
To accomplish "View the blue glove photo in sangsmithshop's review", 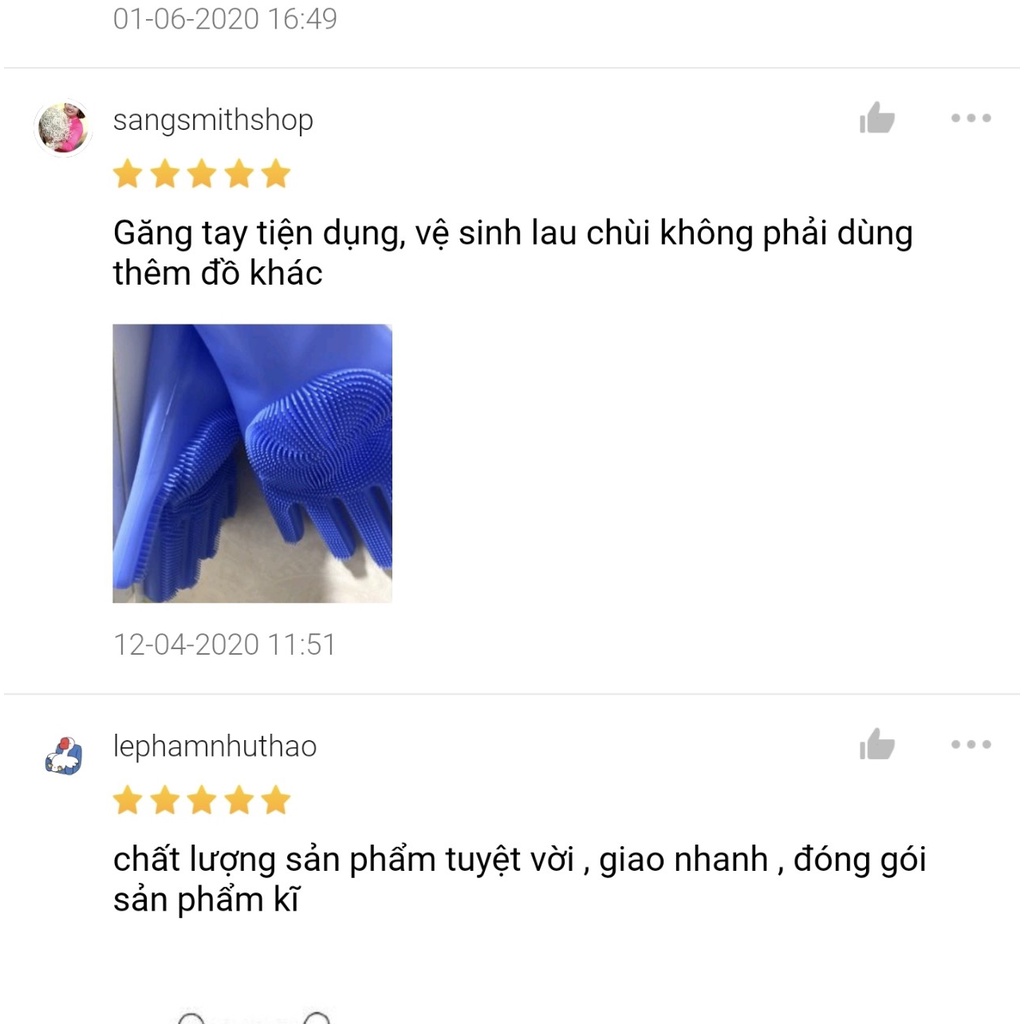I will (252, 463).
